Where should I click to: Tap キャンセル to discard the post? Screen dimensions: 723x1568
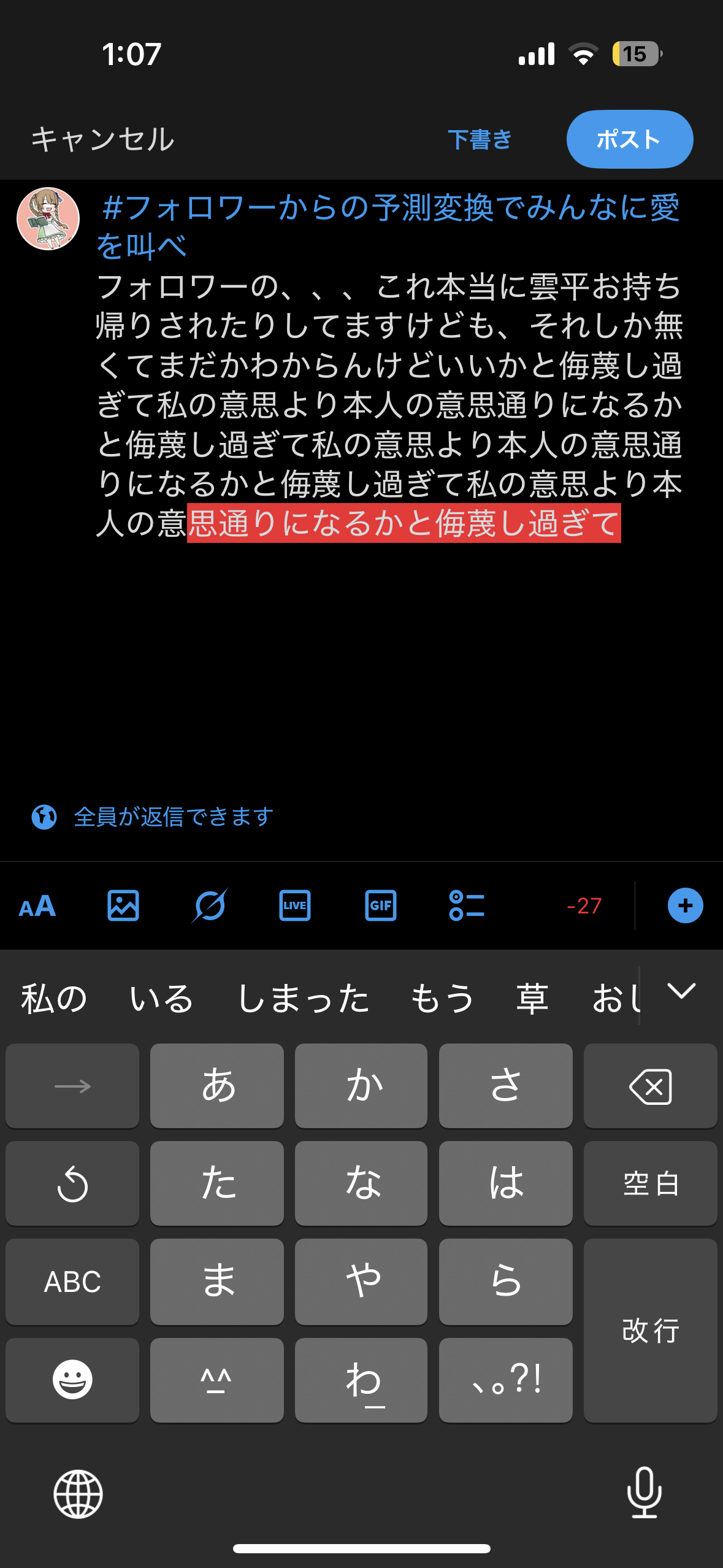(x=103, y=139)
